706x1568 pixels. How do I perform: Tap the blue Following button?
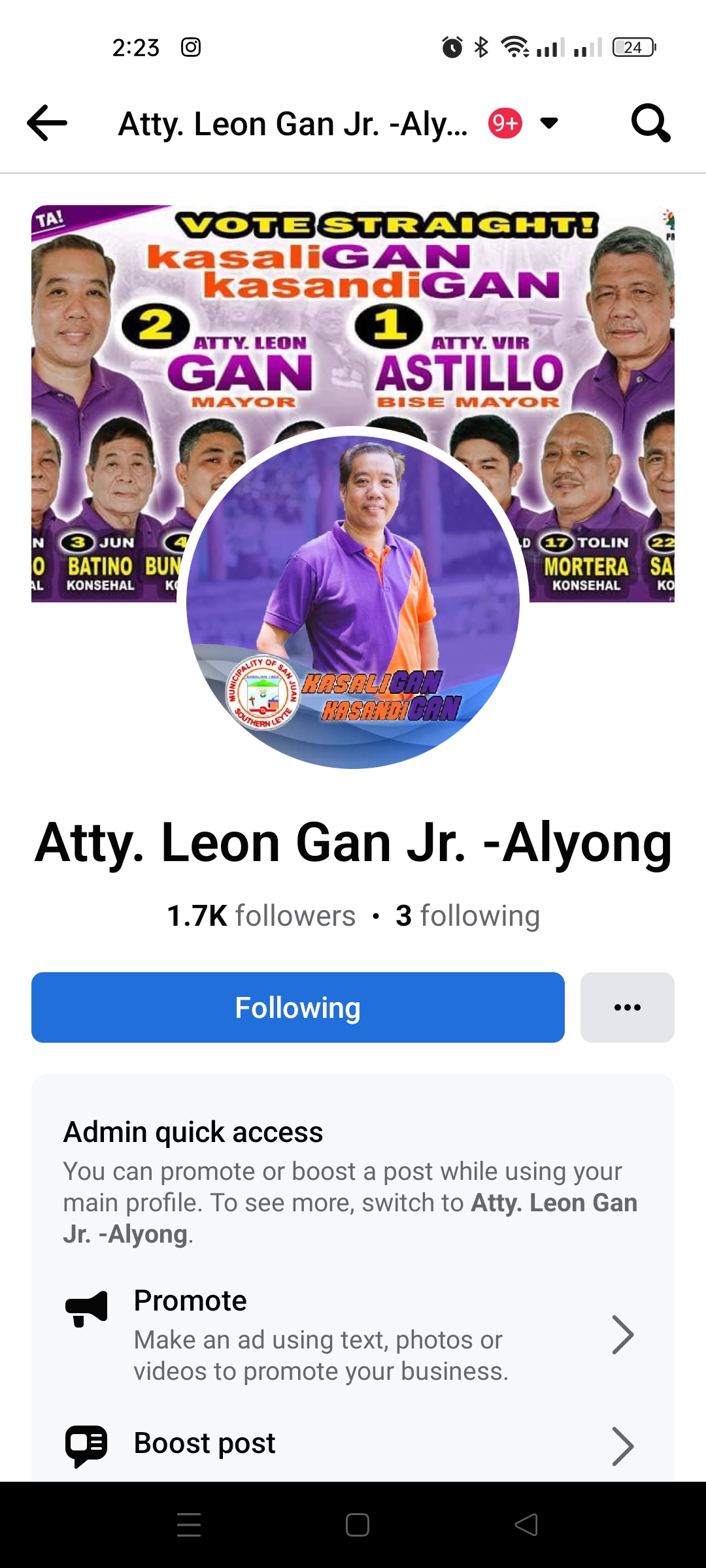[x=297, y=1007]
